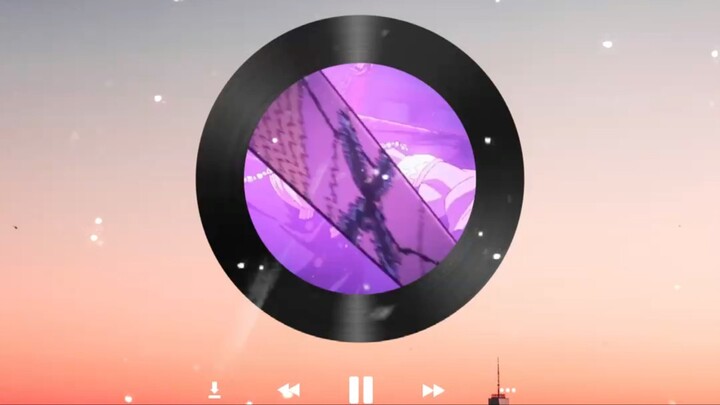Pause the current track
The width and height of the screenshot is (720, 405).
[x=360, y=389]
